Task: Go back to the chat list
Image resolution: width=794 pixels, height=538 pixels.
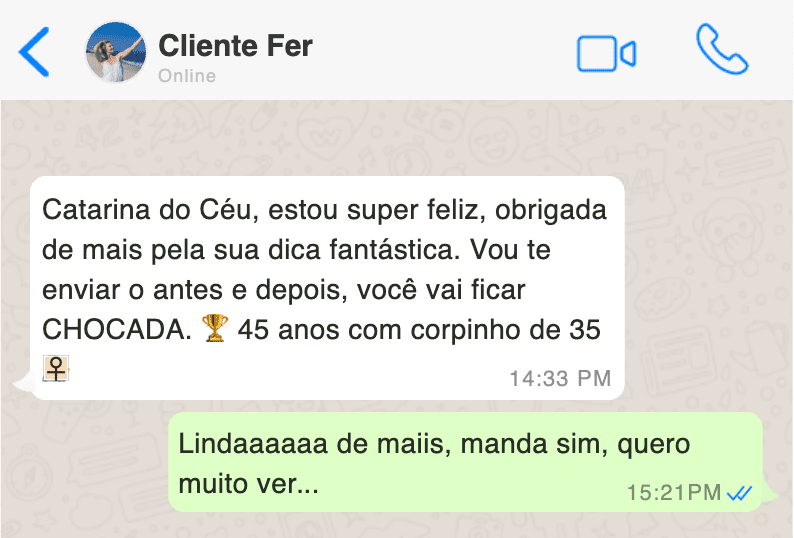Action: [34, 52]
